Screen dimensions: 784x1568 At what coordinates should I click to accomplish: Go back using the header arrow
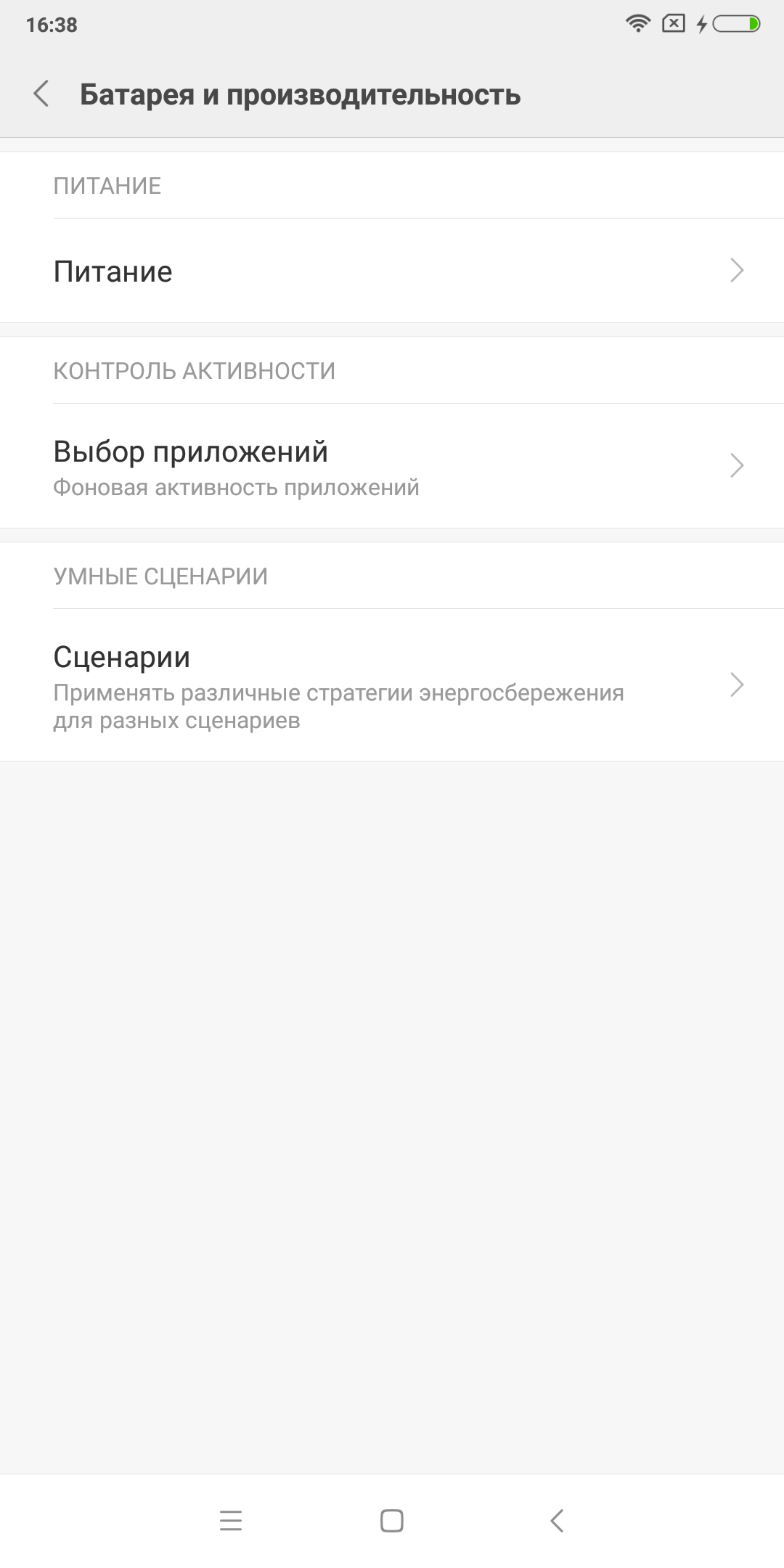[41, 94]
